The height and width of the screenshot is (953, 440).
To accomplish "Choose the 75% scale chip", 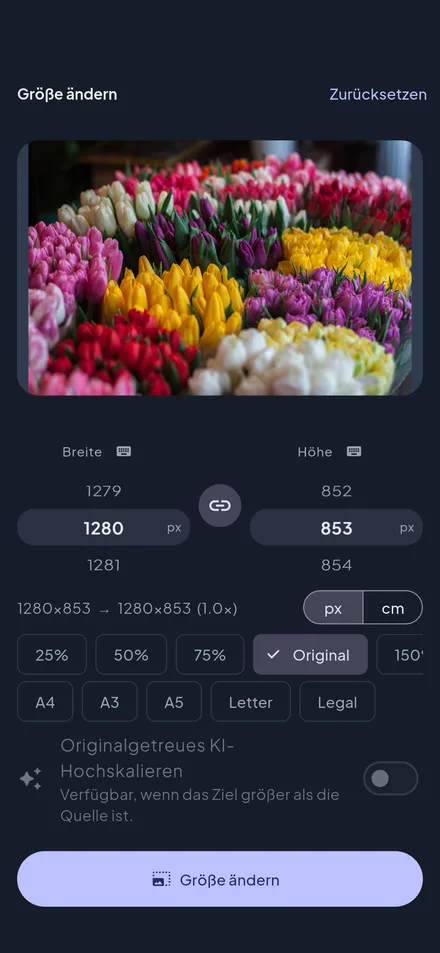I will (210, 655).
